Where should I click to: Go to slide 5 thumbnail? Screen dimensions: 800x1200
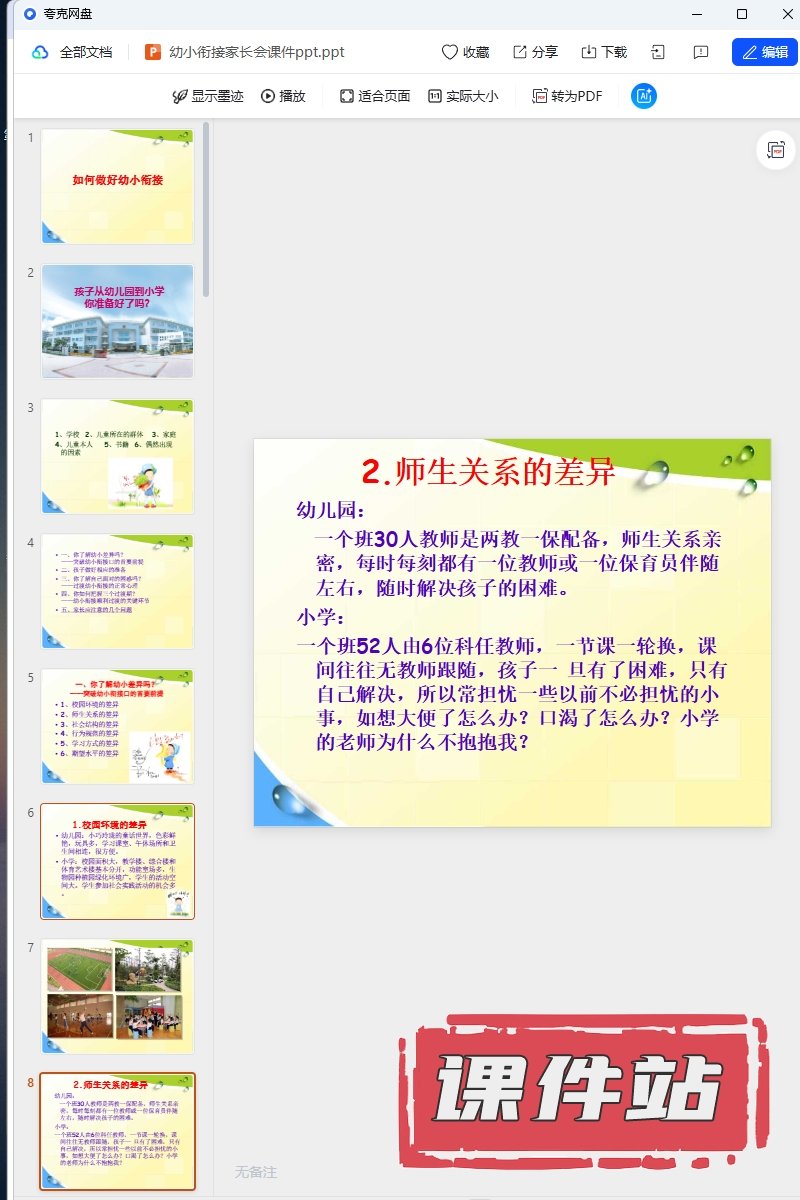(x=117, y=726)
